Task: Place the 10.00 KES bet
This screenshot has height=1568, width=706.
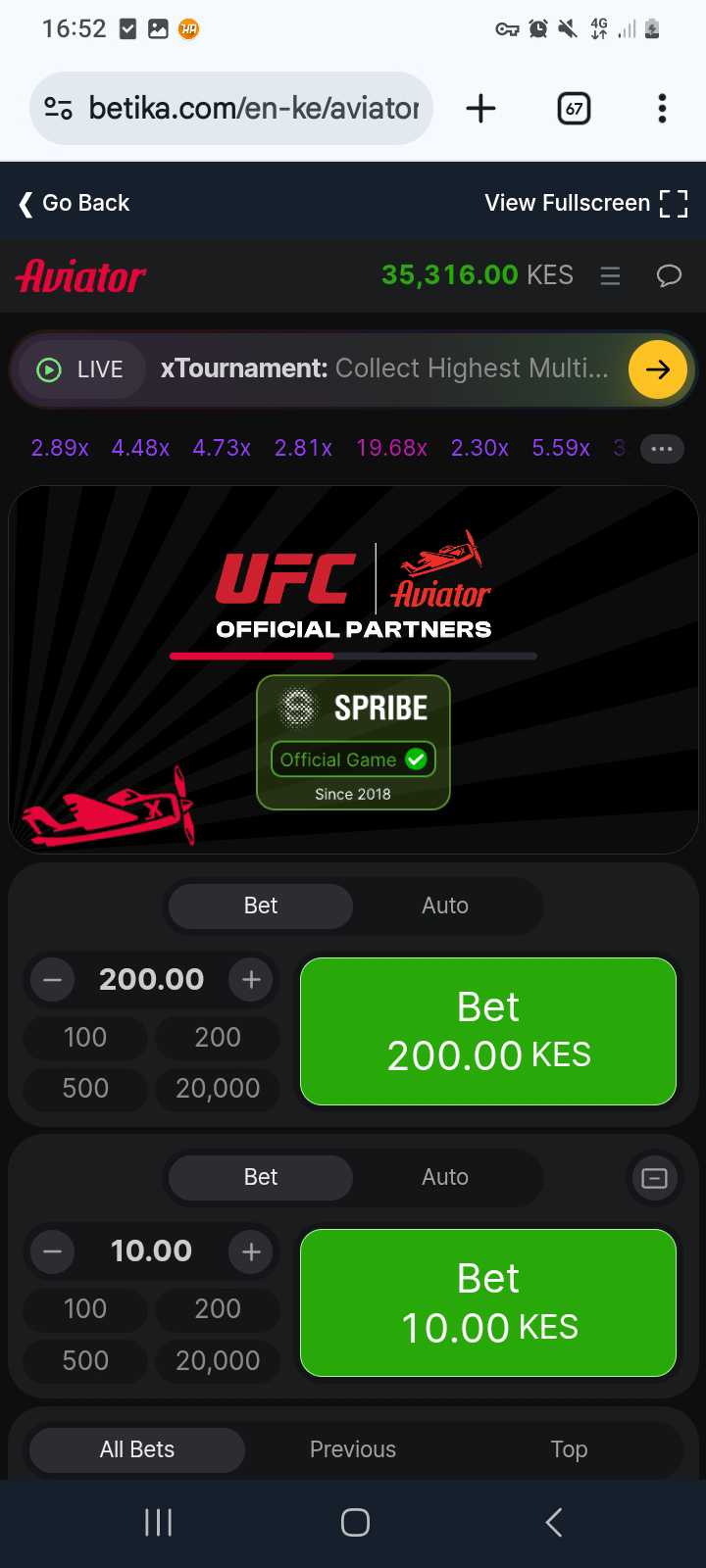Action: tap(487, 1302)
